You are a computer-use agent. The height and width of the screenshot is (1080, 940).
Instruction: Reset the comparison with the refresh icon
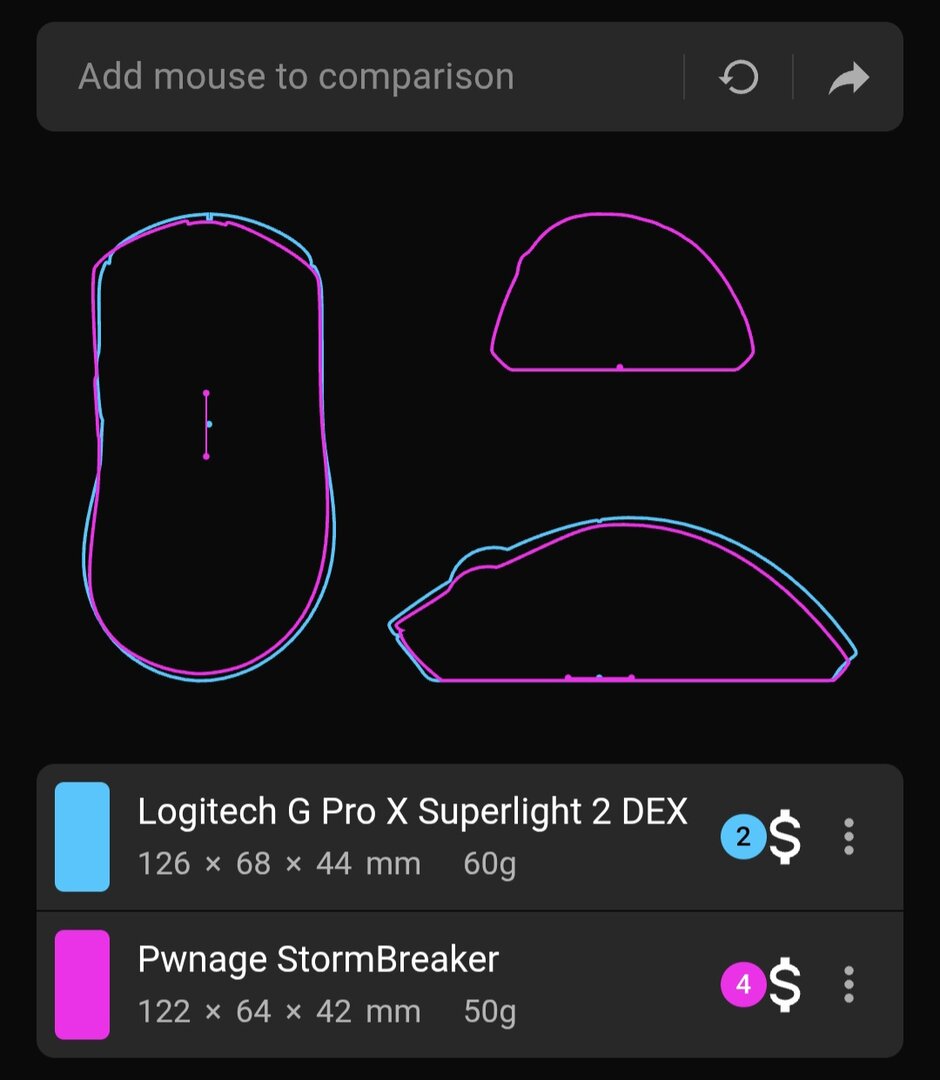pos(739,78)
